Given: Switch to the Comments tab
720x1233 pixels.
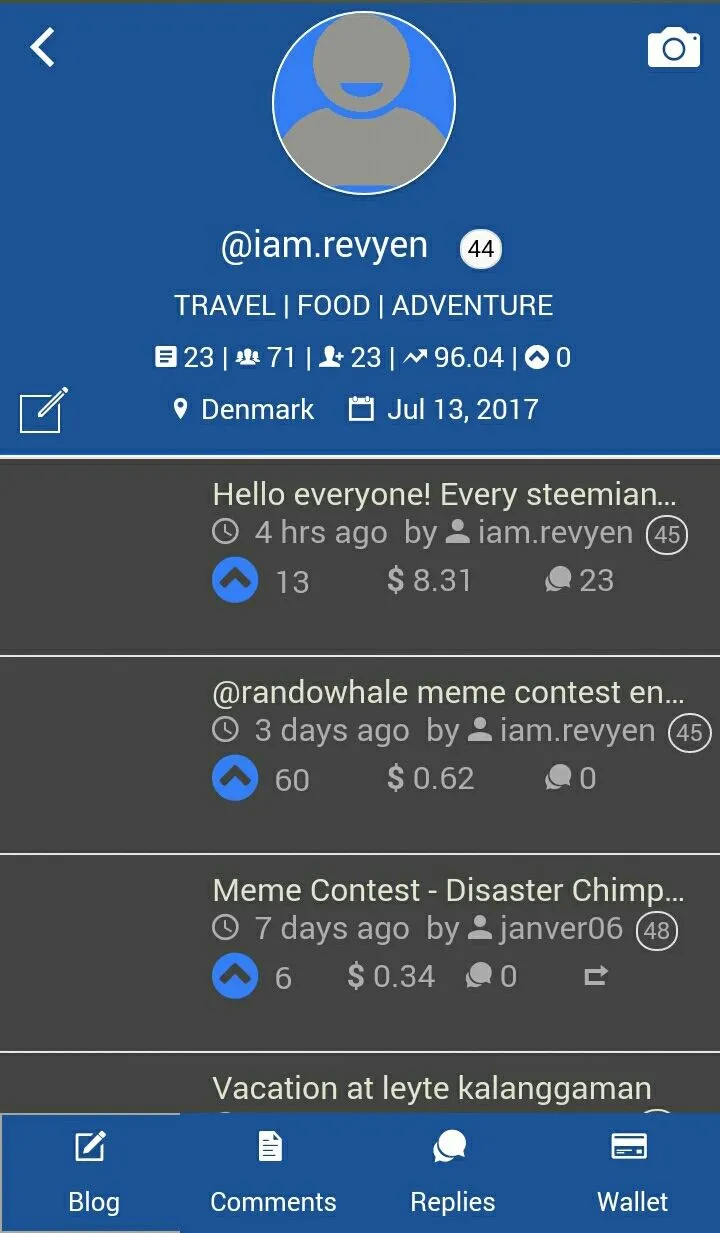Looking at the screenshot, I should tap(272, 1173).
